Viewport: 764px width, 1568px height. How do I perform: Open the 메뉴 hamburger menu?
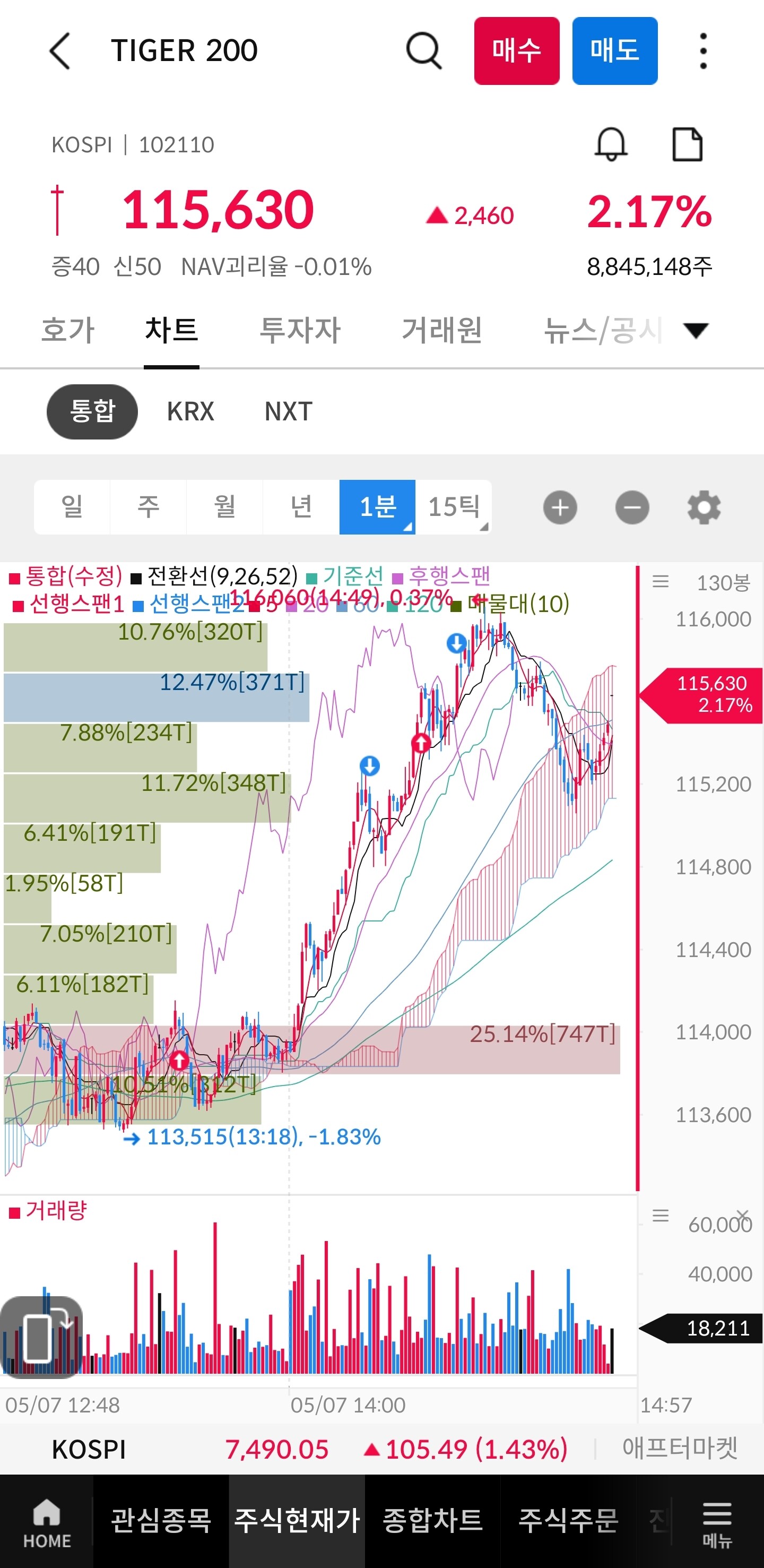pos(717,1524)
